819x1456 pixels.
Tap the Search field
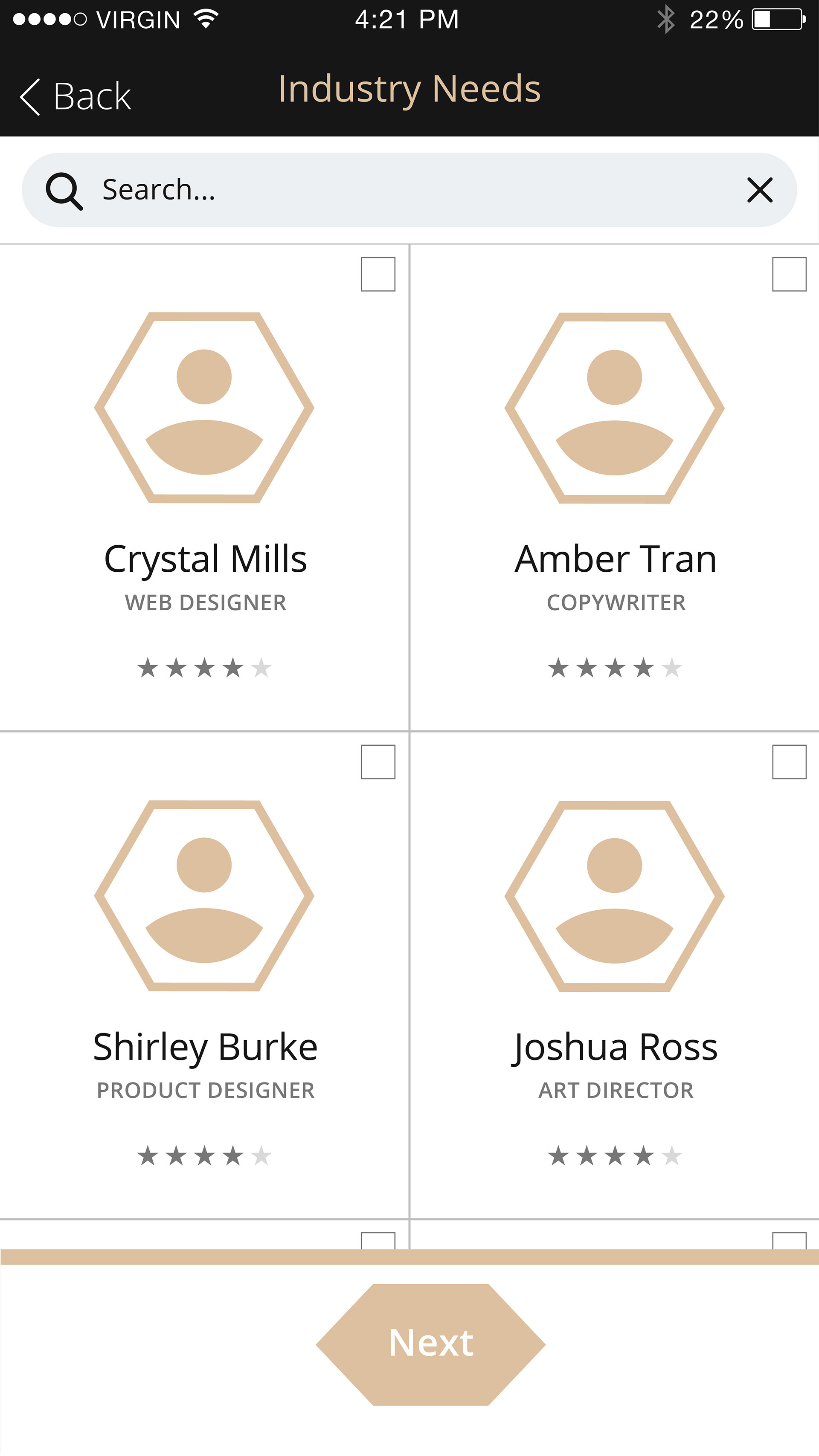click(x=396, y=190)
